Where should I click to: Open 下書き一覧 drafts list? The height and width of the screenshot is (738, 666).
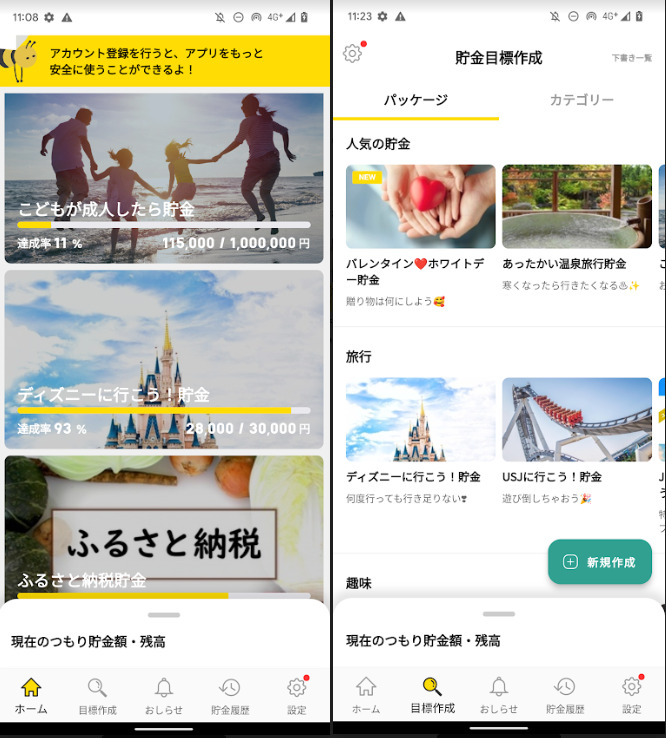631,58
